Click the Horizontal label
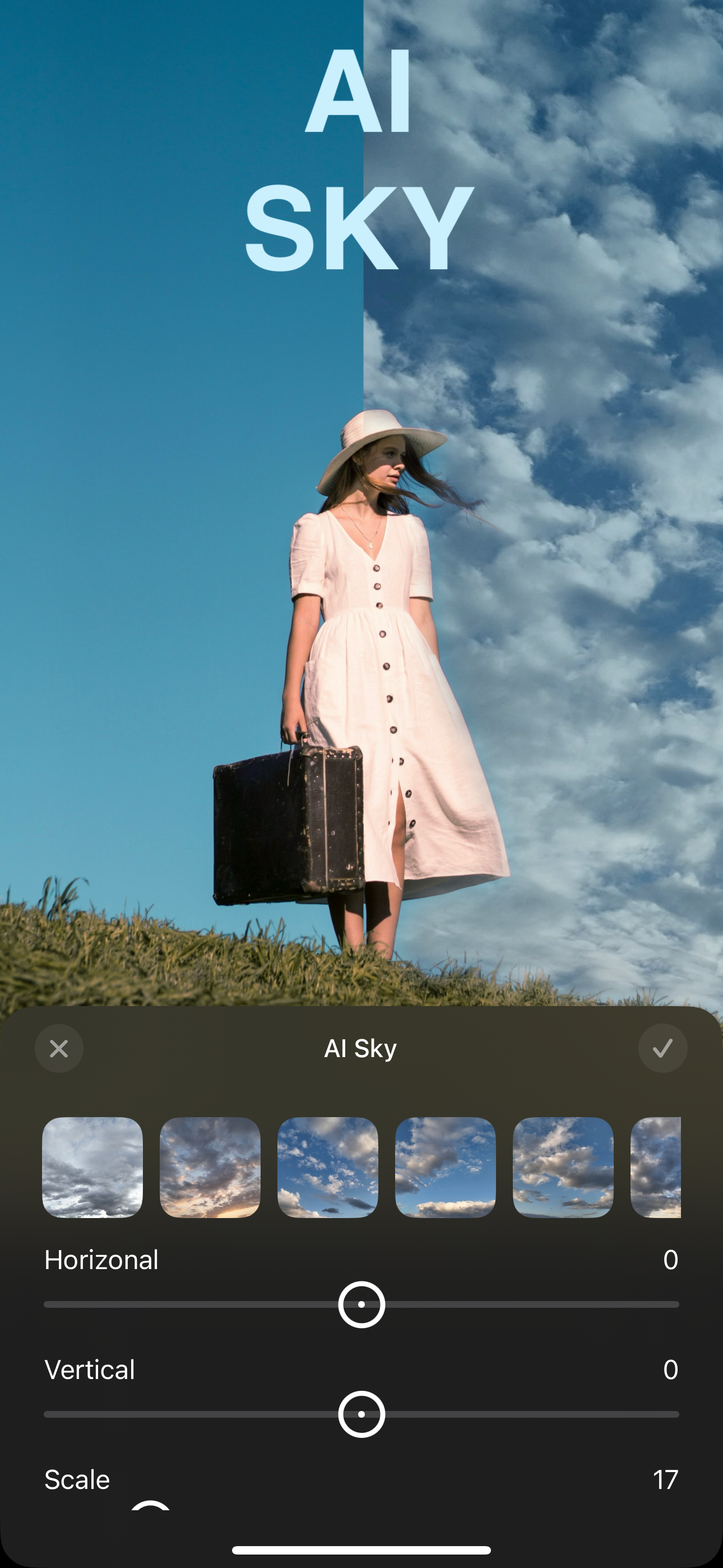 (101, 1260)
